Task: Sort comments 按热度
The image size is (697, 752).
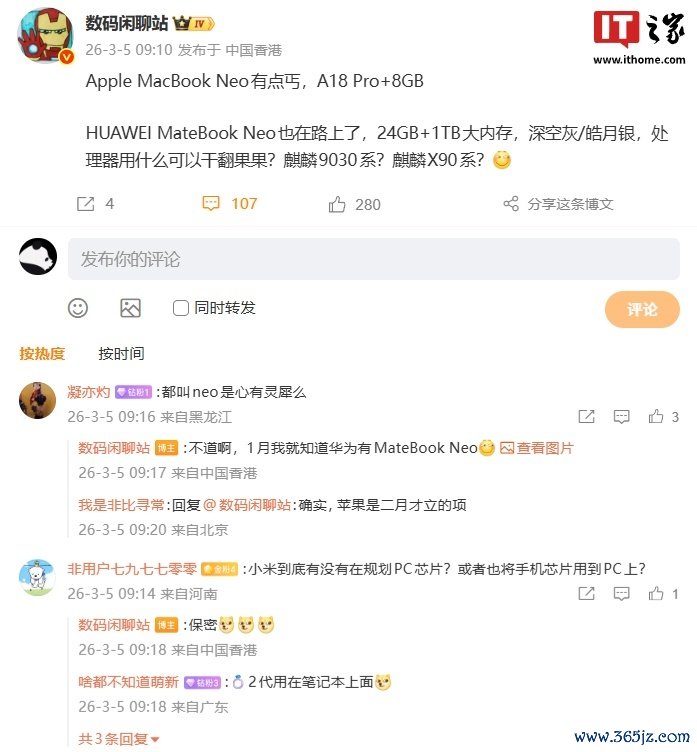Action: (x=42, y=353)
